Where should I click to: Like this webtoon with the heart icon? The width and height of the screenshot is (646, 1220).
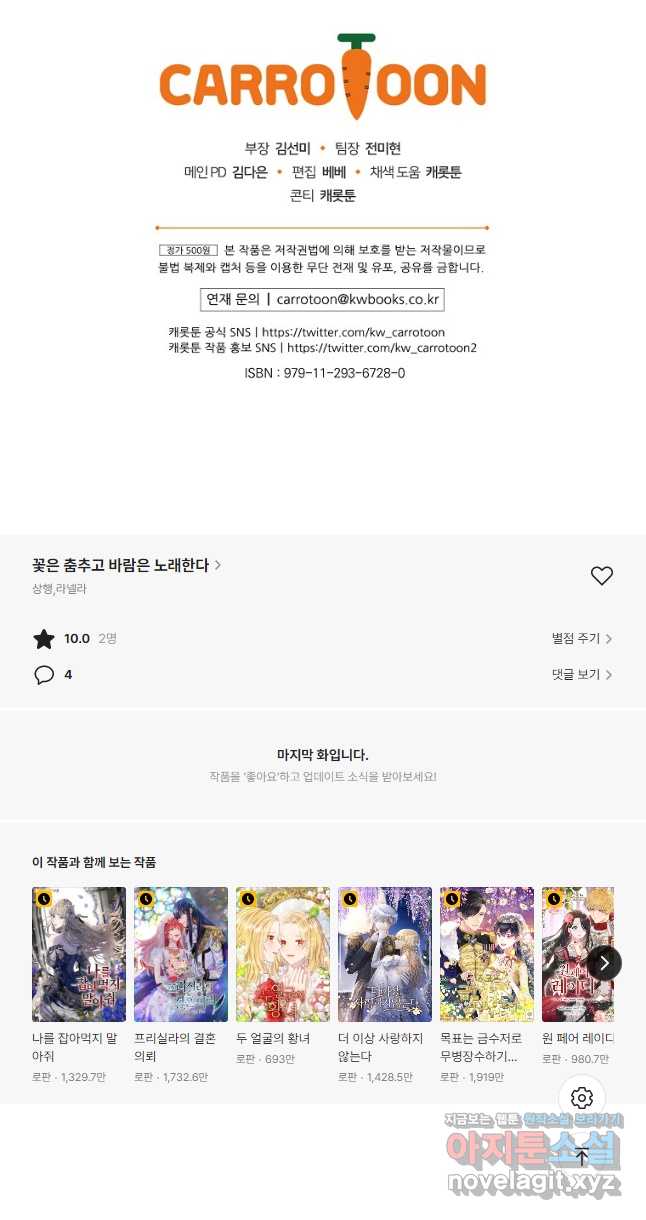(x=601, y=576)
